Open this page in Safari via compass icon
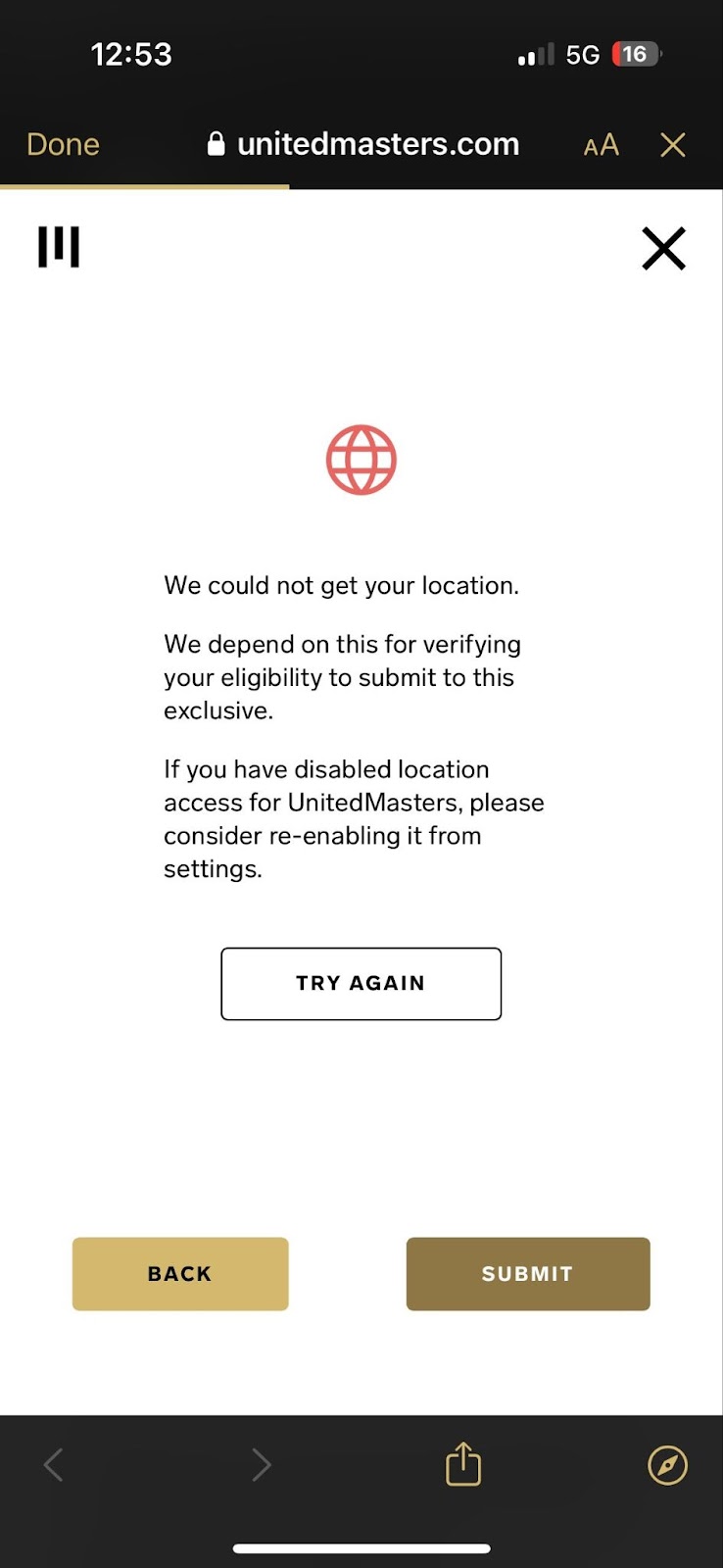Viewport: 723px width, 1568px height. [668, 1465]
